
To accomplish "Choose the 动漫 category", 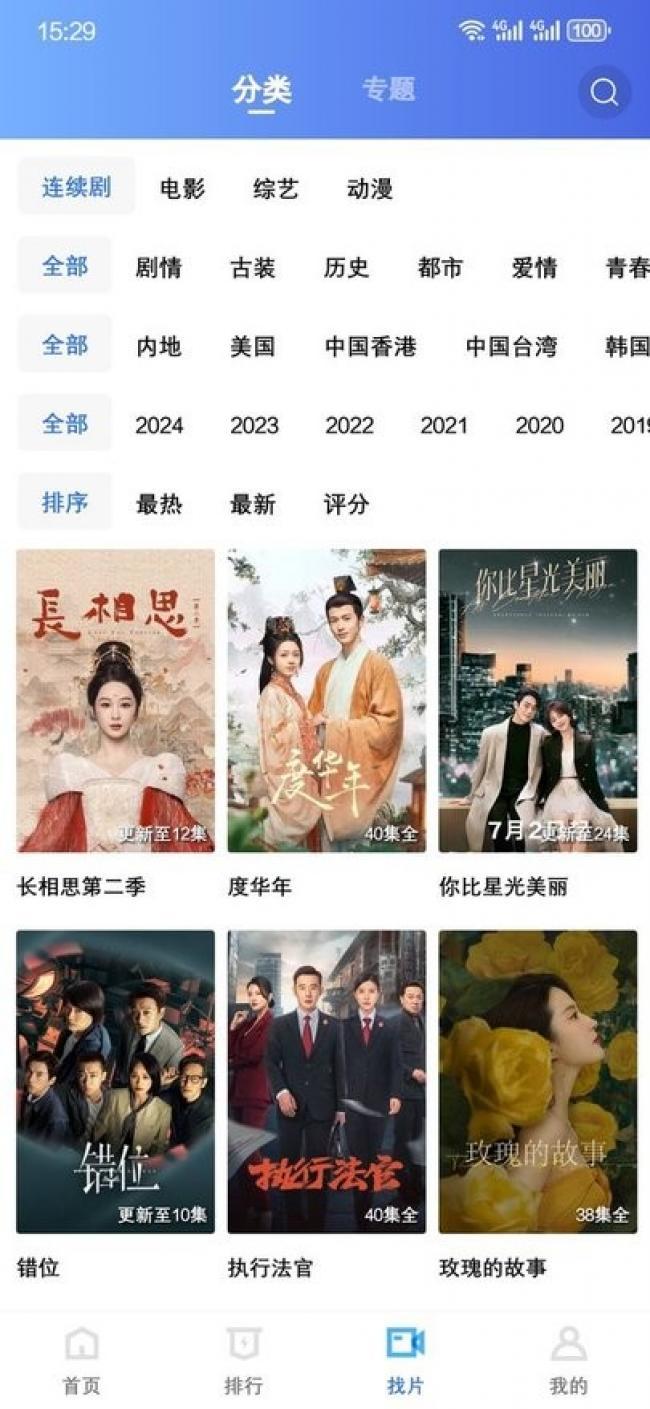I will point(369,188).
